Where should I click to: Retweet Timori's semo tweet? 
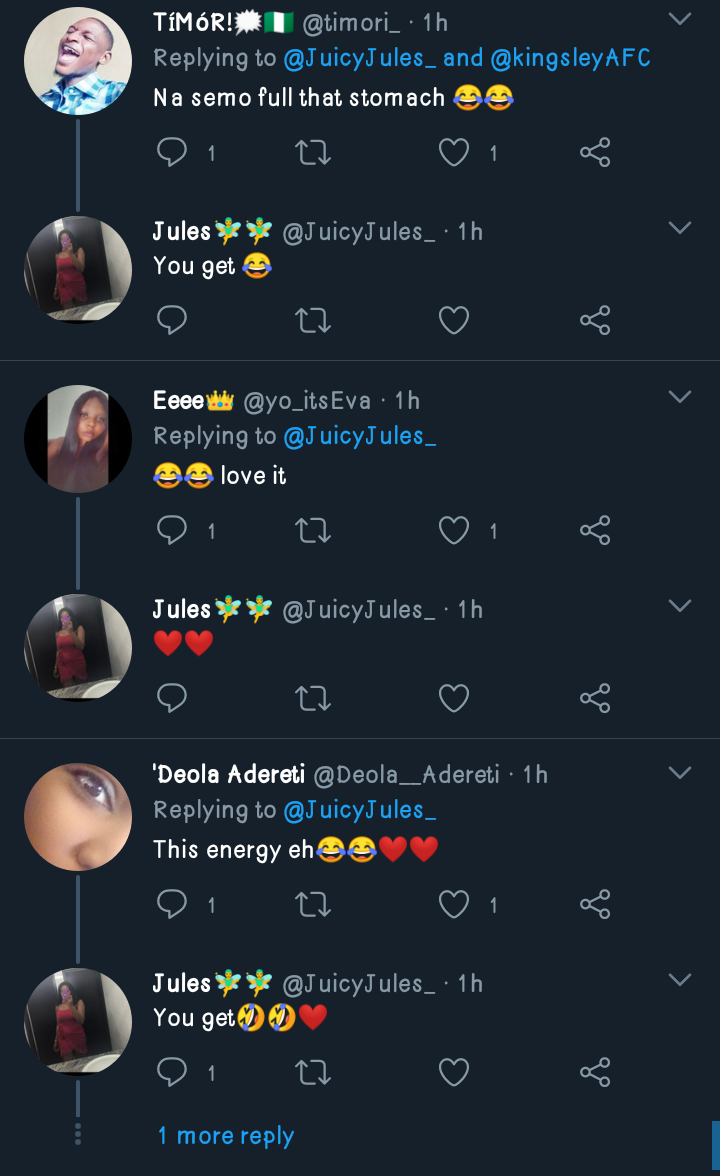point(314,153)
